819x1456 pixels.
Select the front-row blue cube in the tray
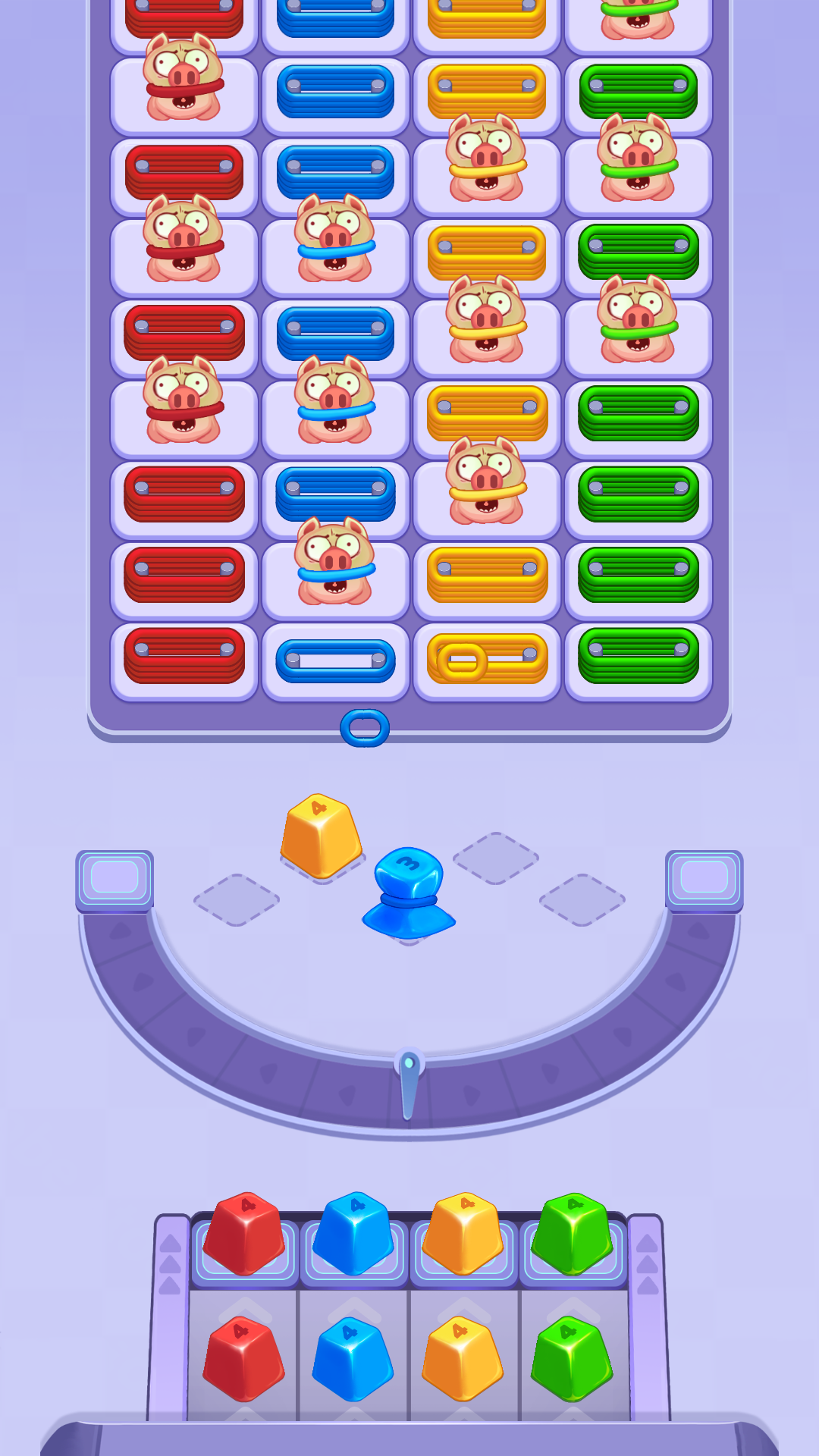pos(353,1233)
